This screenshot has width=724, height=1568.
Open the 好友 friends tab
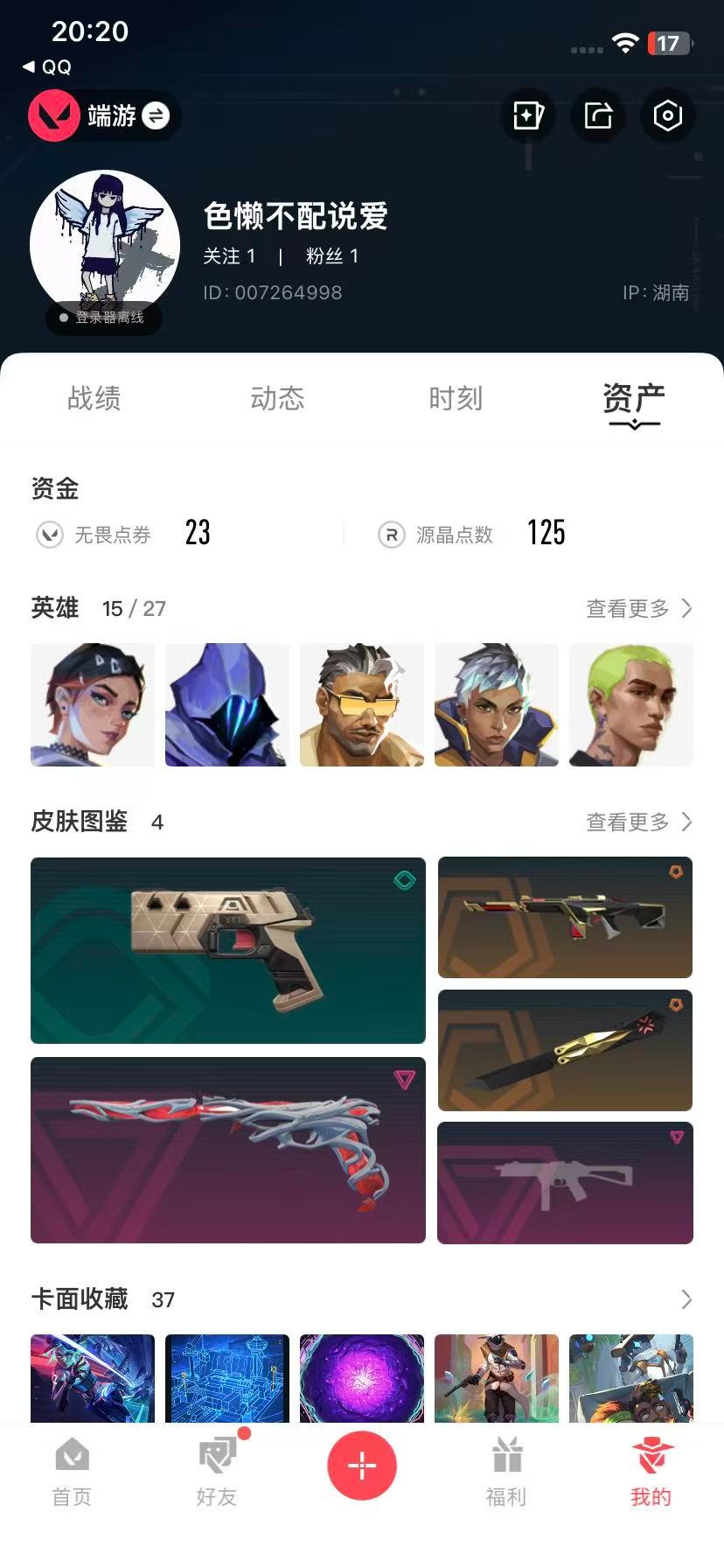pos(217,1473)
